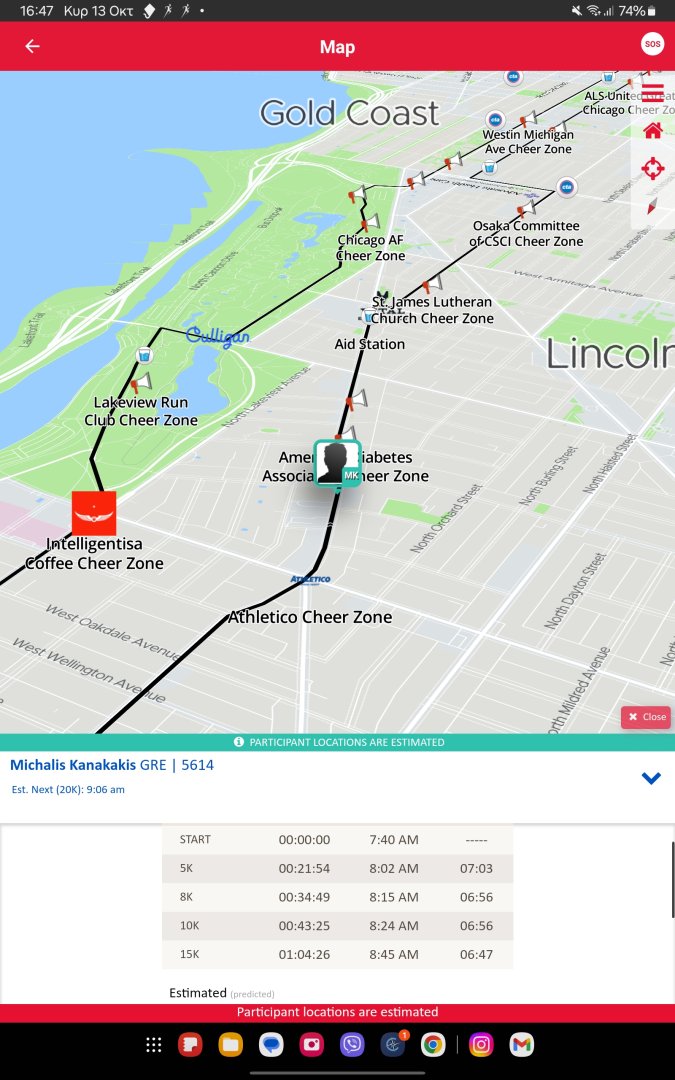This screenshot has width=675, height=1080.
Task: Close the participant info panel
Action: pyautogui.click(x=646, y=717)
